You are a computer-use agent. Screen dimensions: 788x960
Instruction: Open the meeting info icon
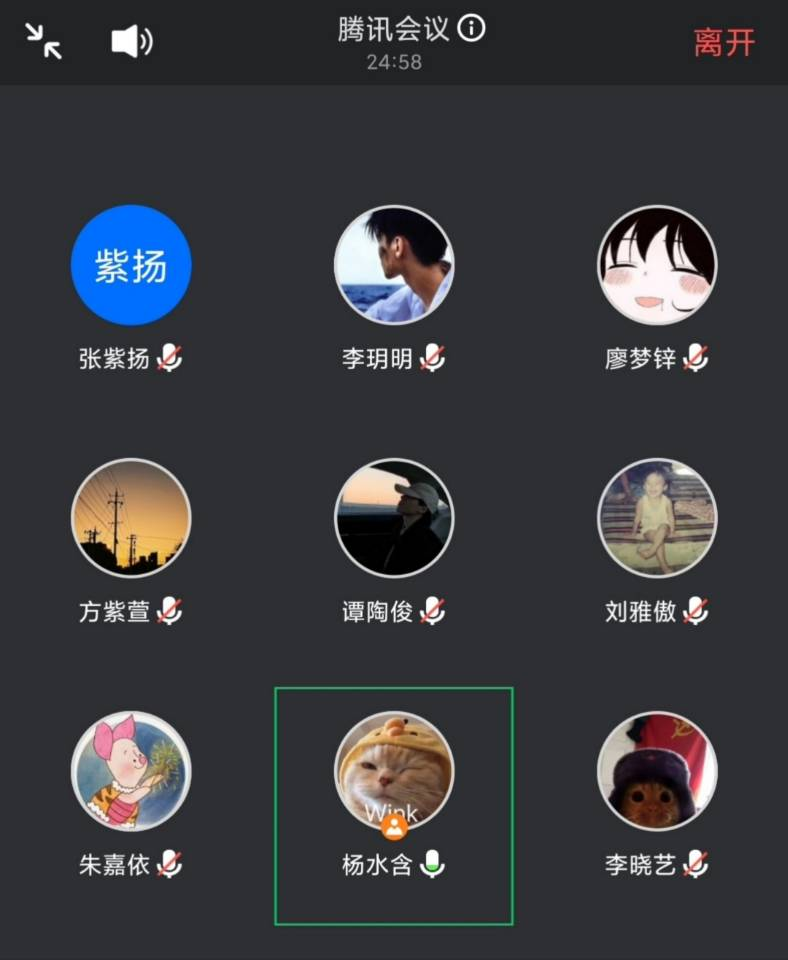(471, 29)
